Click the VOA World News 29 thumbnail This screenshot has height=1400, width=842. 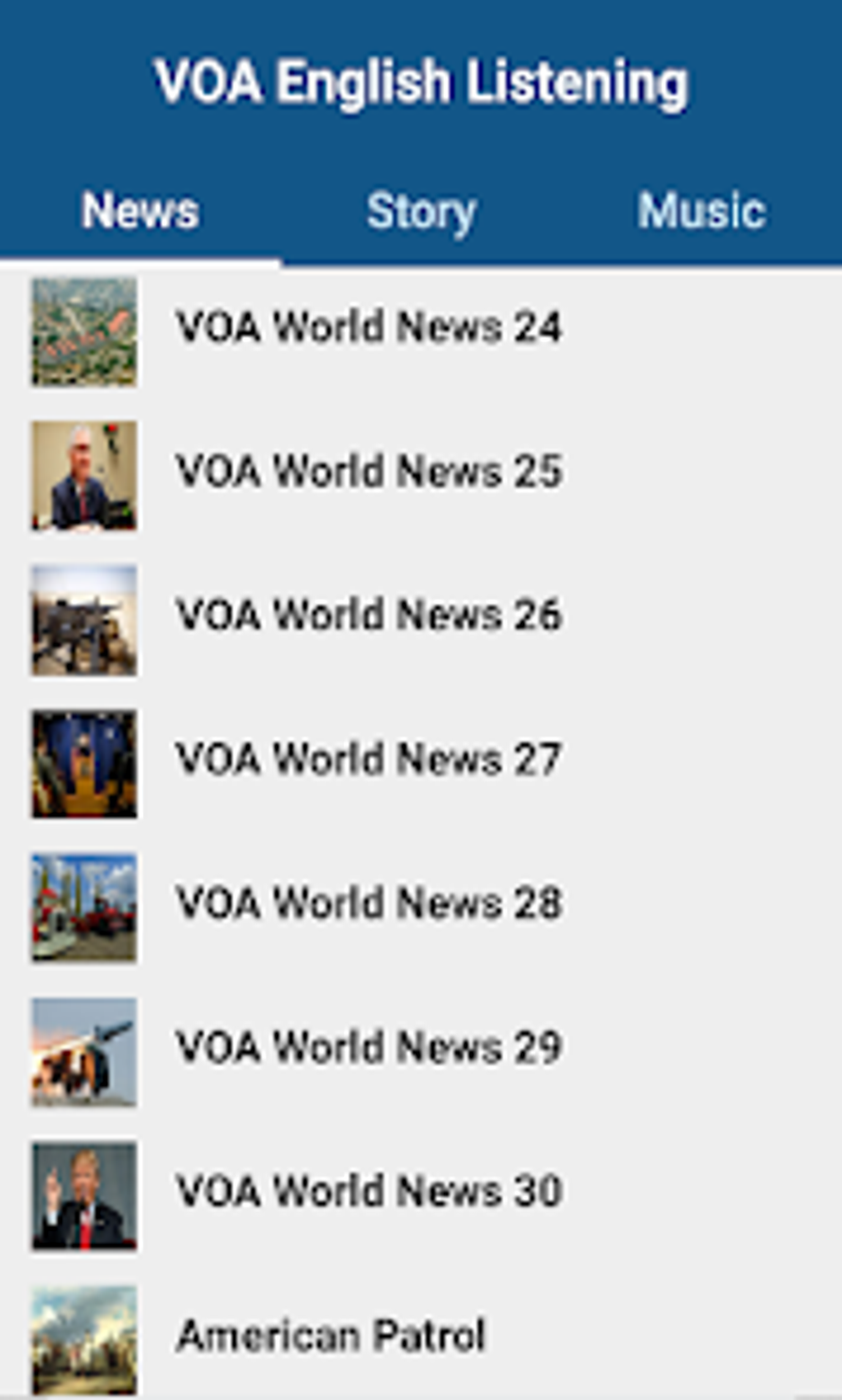(x=83, y=1050)
